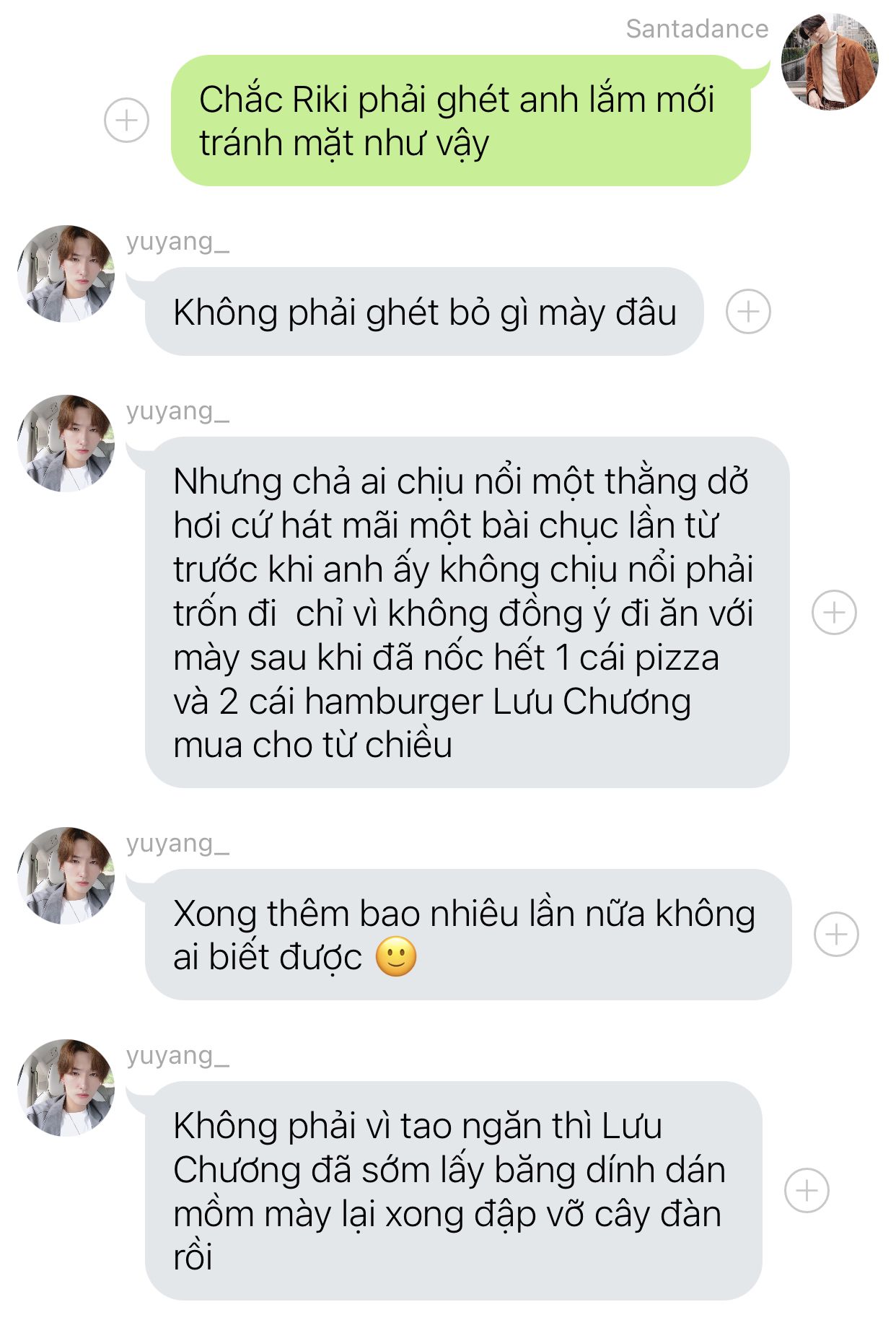Tap plus next to "Không phải ghét bỏ gì" message

point(748,312)
